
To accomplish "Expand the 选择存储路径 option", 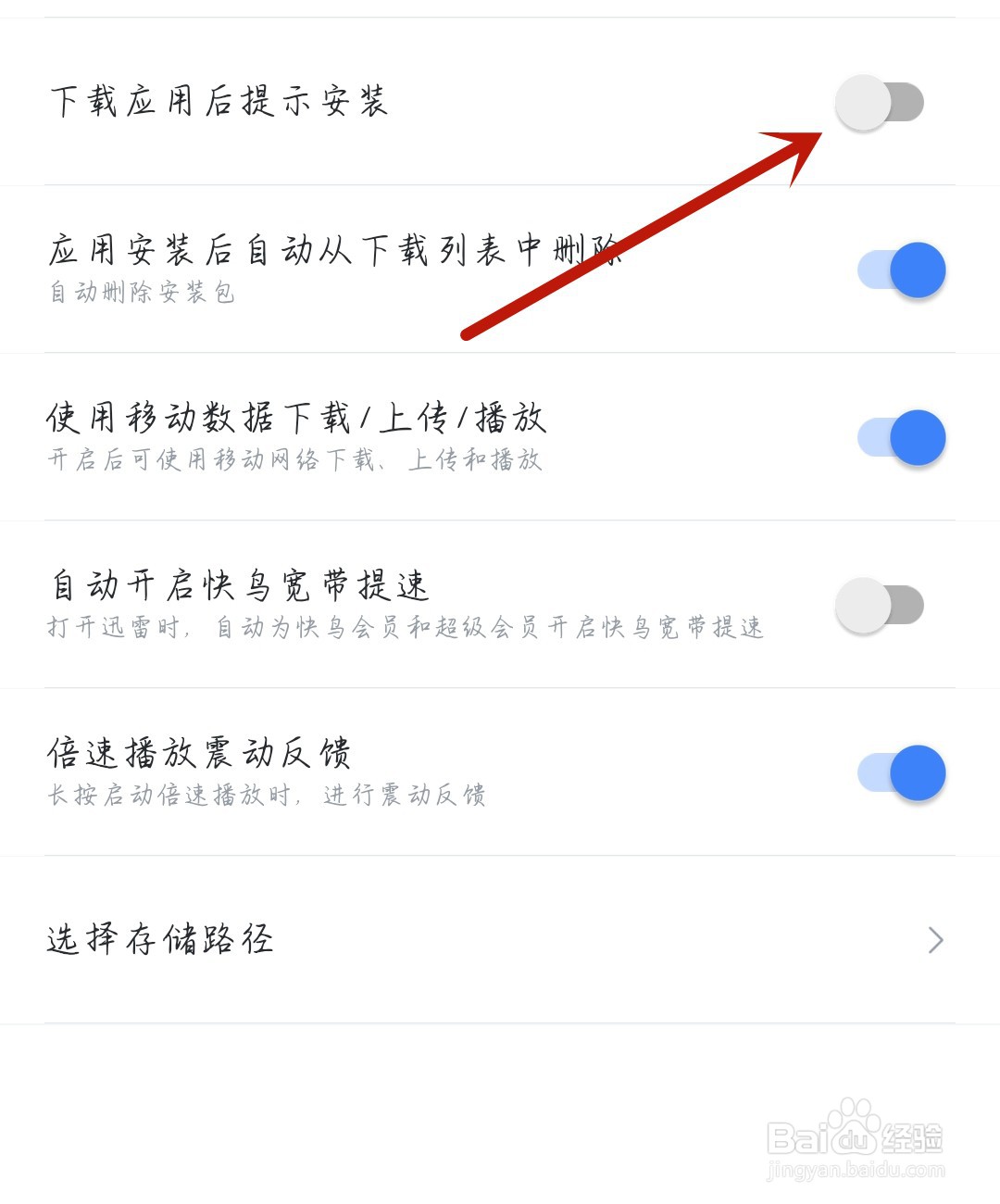I will (x=162, y=940).
